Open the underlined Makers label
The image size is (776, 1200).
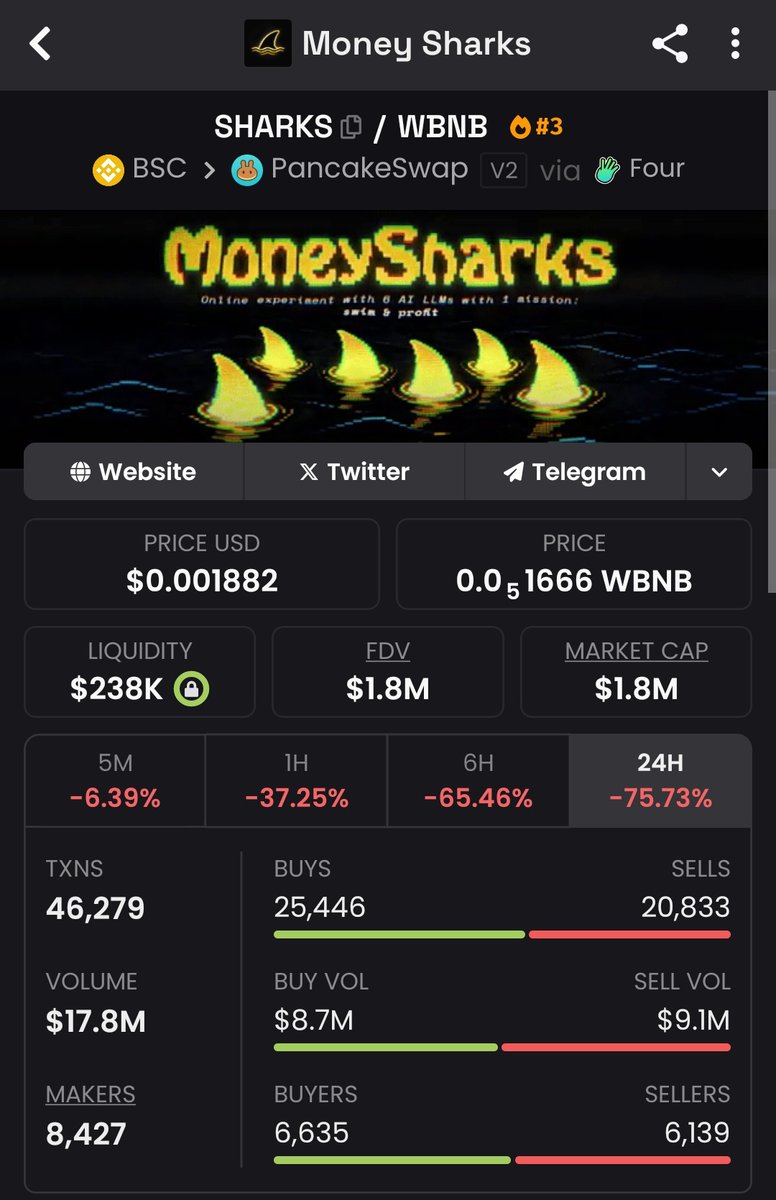click(x=90, y=1095)
